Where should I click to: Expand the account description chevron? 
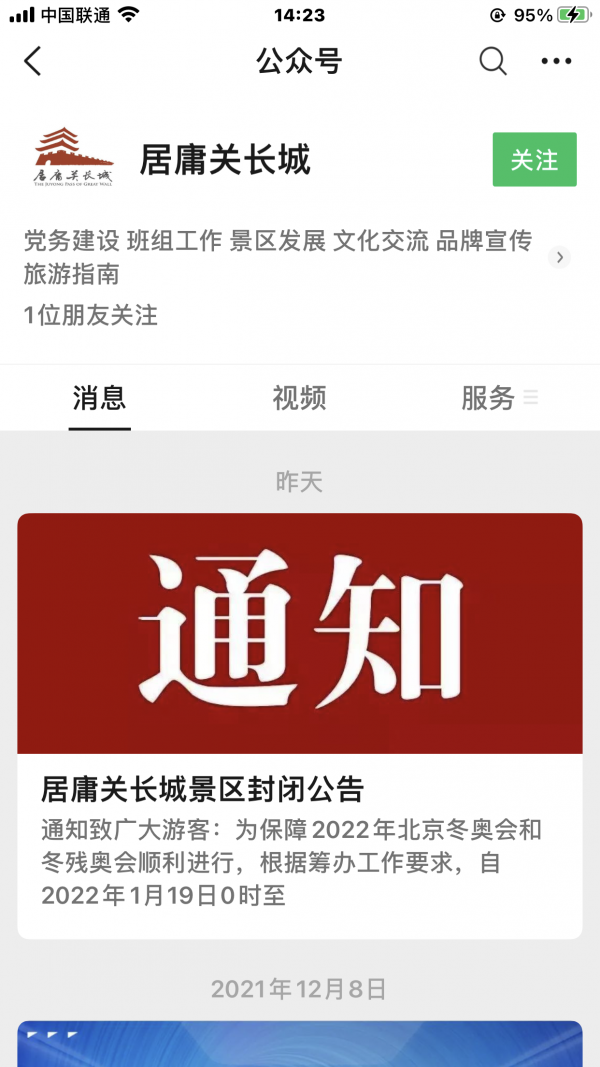point(560,258)
